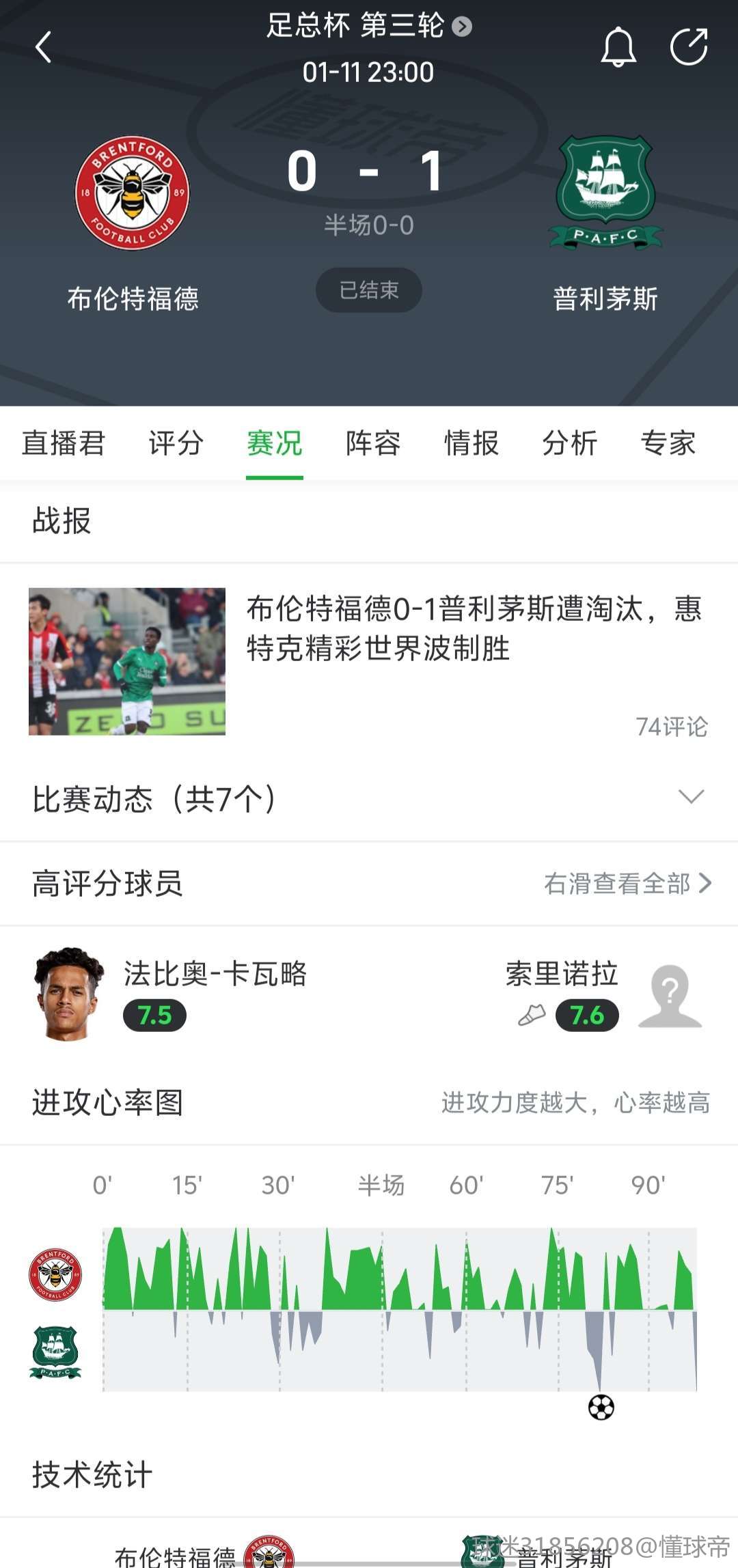This screenshot has height=1568, width=738.
Task: Go back using the top-left arrow
Action: 44,47
